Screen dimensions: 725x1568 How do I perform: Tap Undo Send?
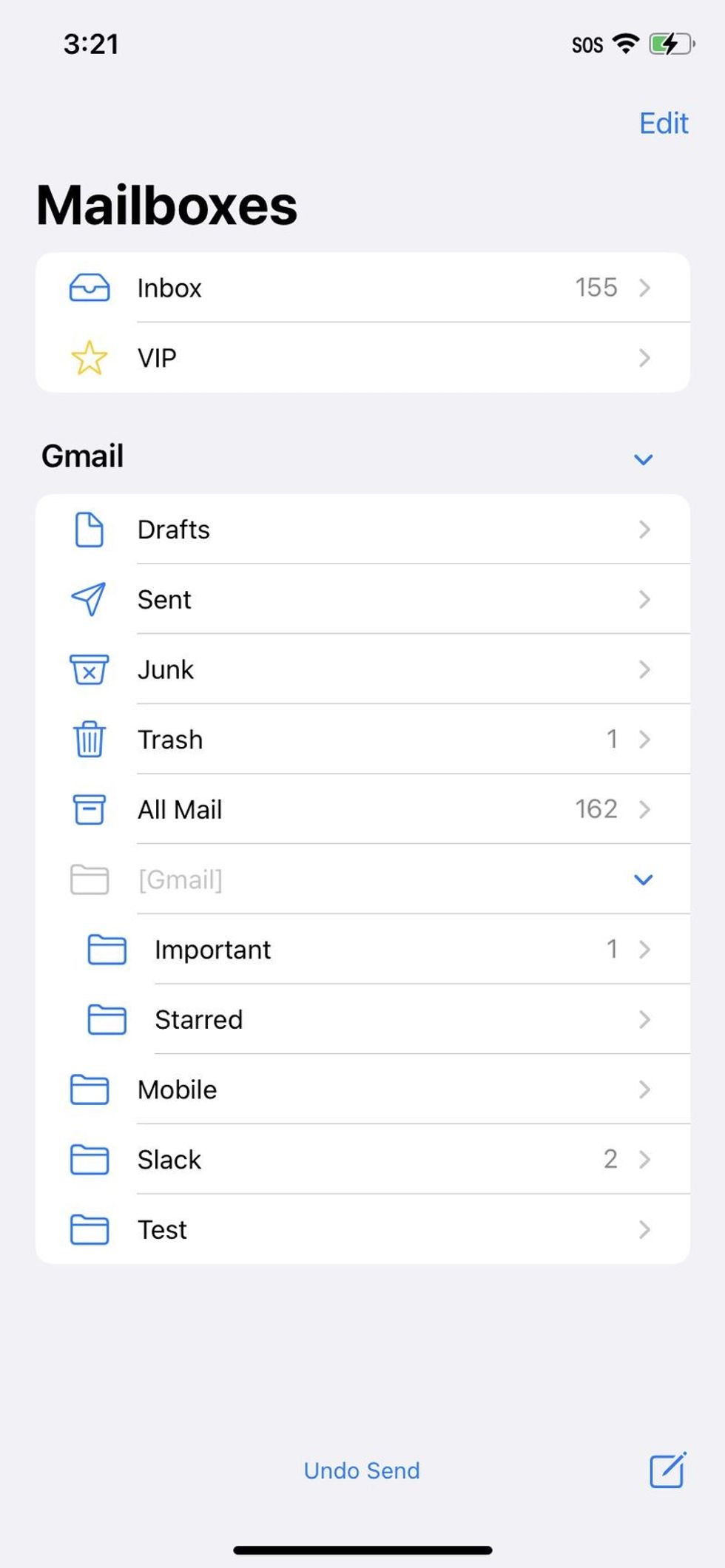(362, 1470)
